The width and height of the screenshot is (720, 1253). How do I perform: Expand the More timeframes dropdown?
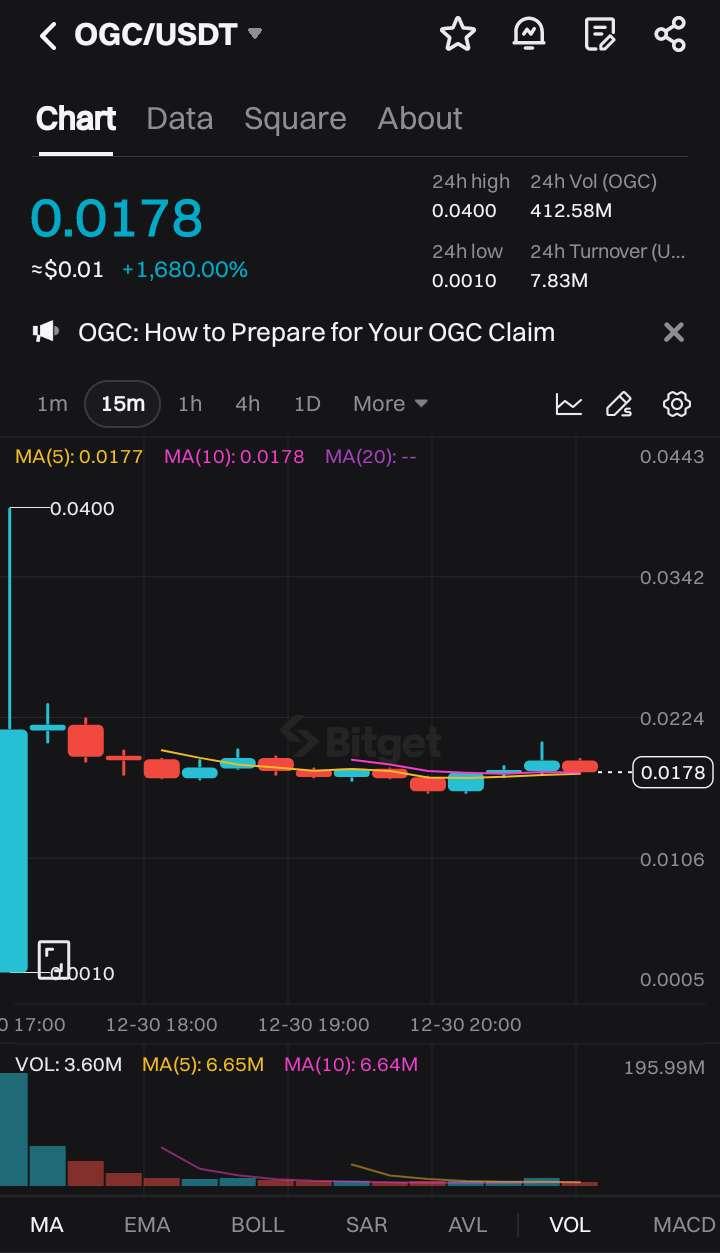tap(390, 404)
